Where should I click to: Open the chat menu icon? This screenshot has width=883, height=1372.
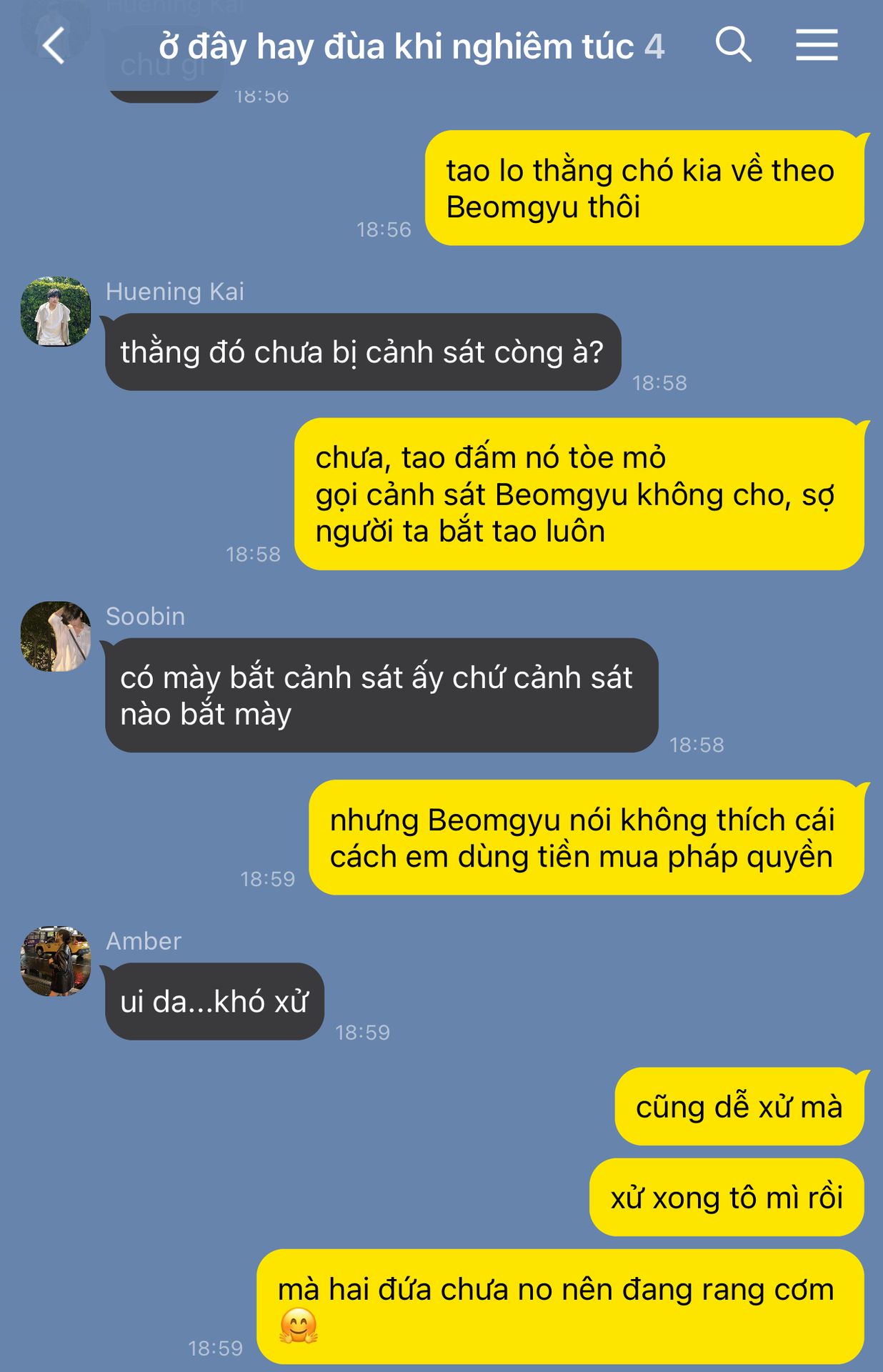pyautogui.click(x=817, y=45)
